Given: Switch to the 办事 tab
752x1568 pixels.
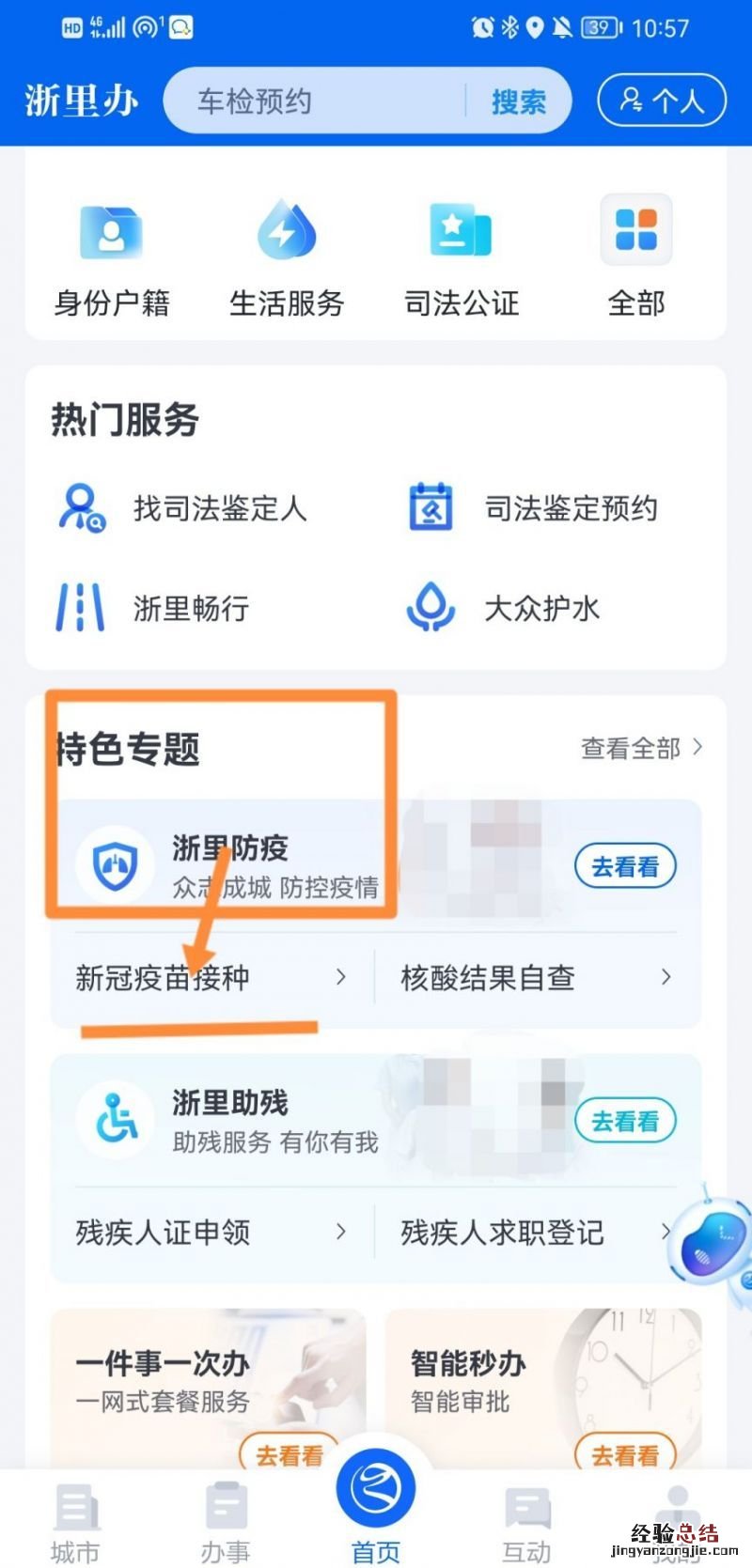Looking at the screenshot, I should click(x=226, y=1522).
